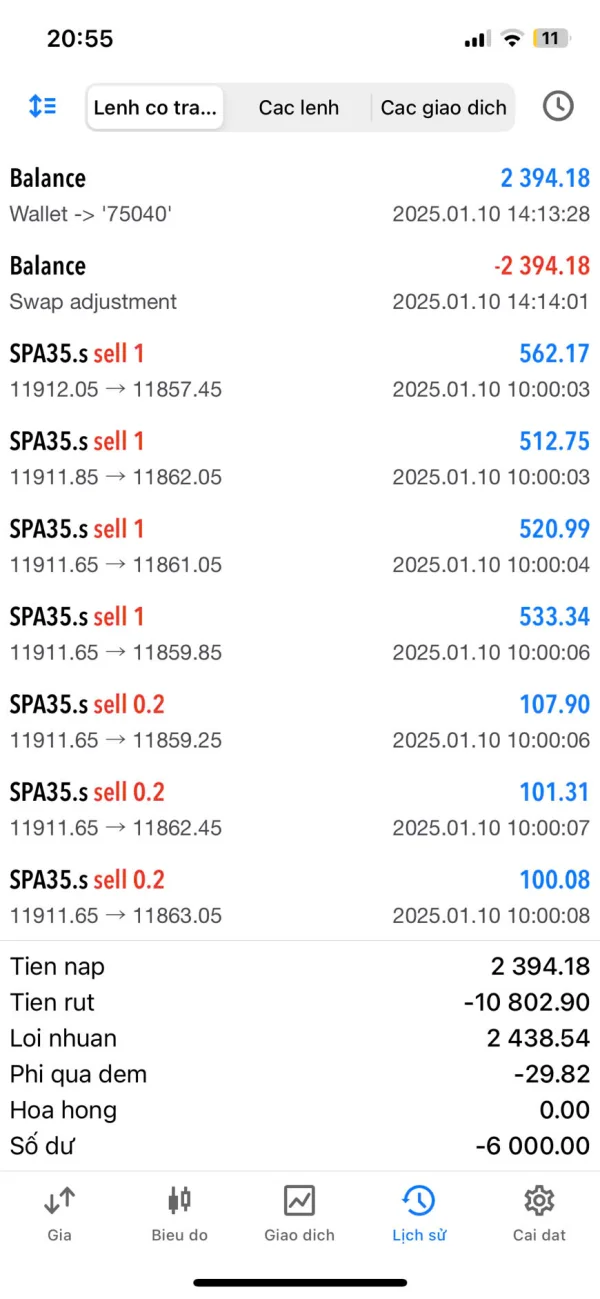Open the clock date-range filter

(557, 106)
